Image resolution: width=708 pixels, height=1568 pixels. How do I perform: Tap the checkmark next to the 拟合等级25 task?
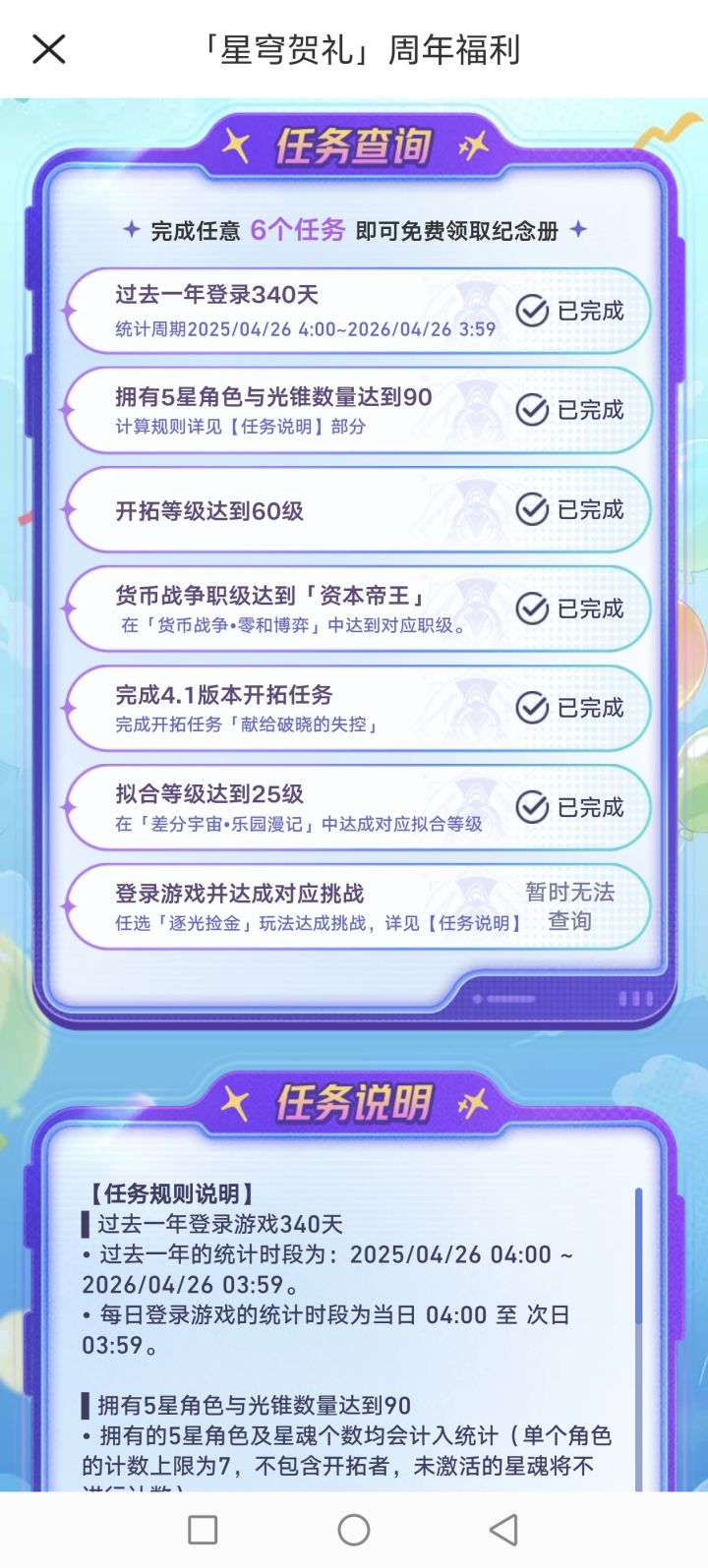[532, 807]
